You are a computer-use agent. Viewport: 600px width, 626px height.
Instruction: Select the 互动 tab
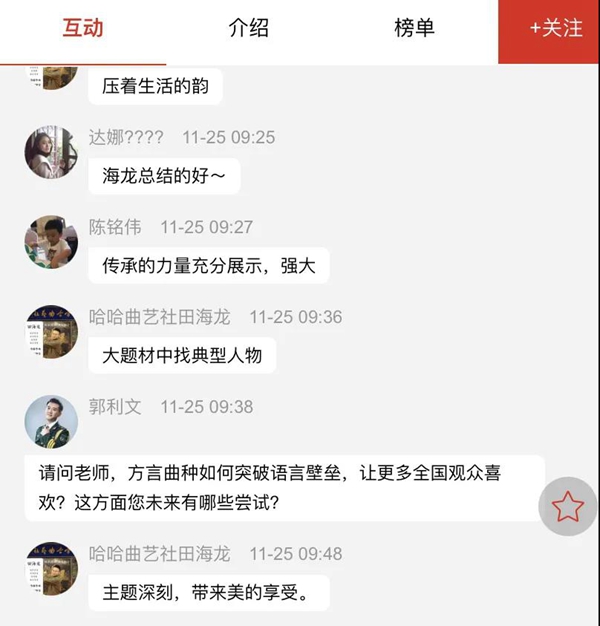tap(83, 28)
